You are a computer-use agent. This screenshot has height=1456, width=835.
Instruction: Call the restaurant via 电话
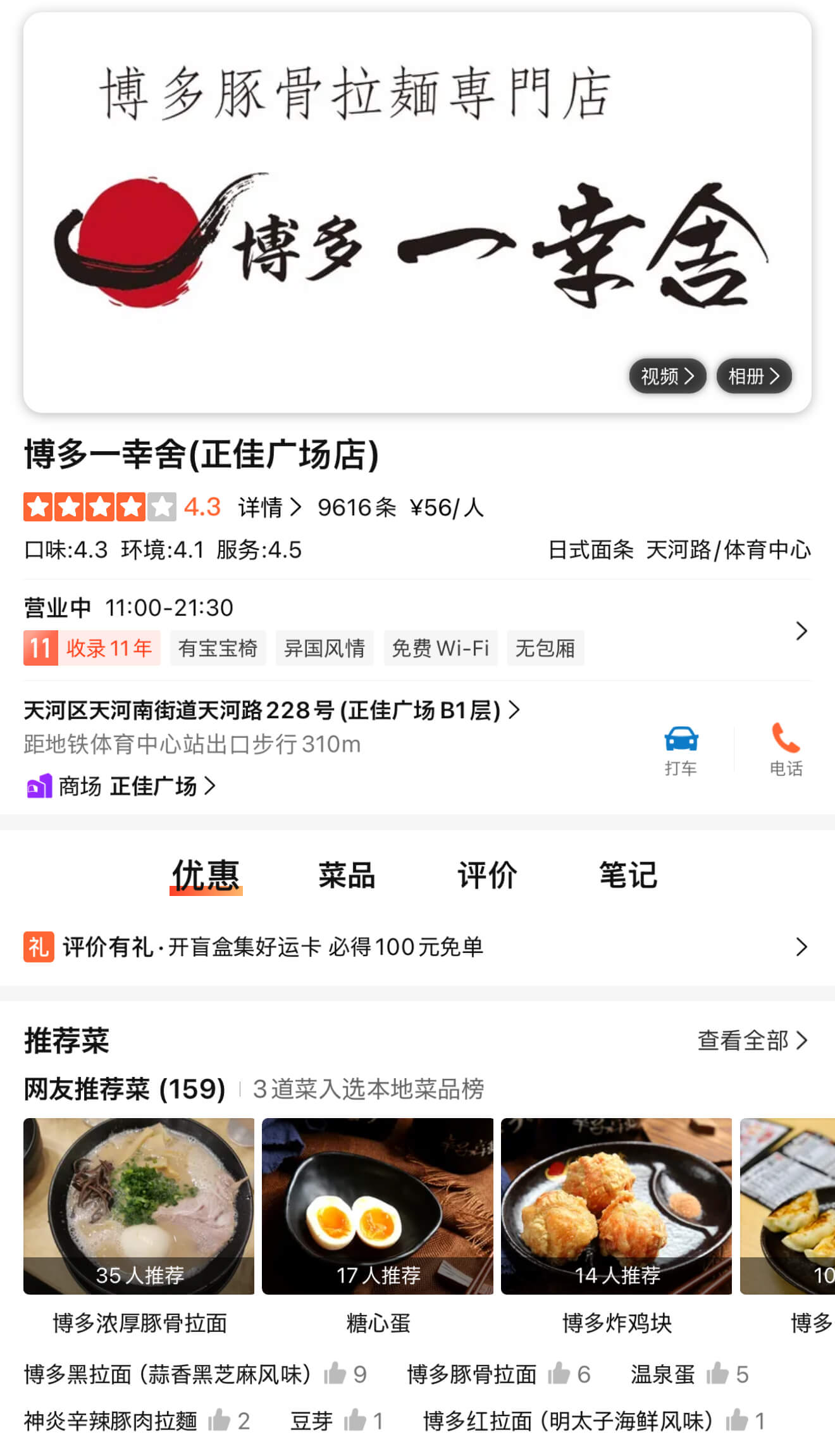[786, 751]
